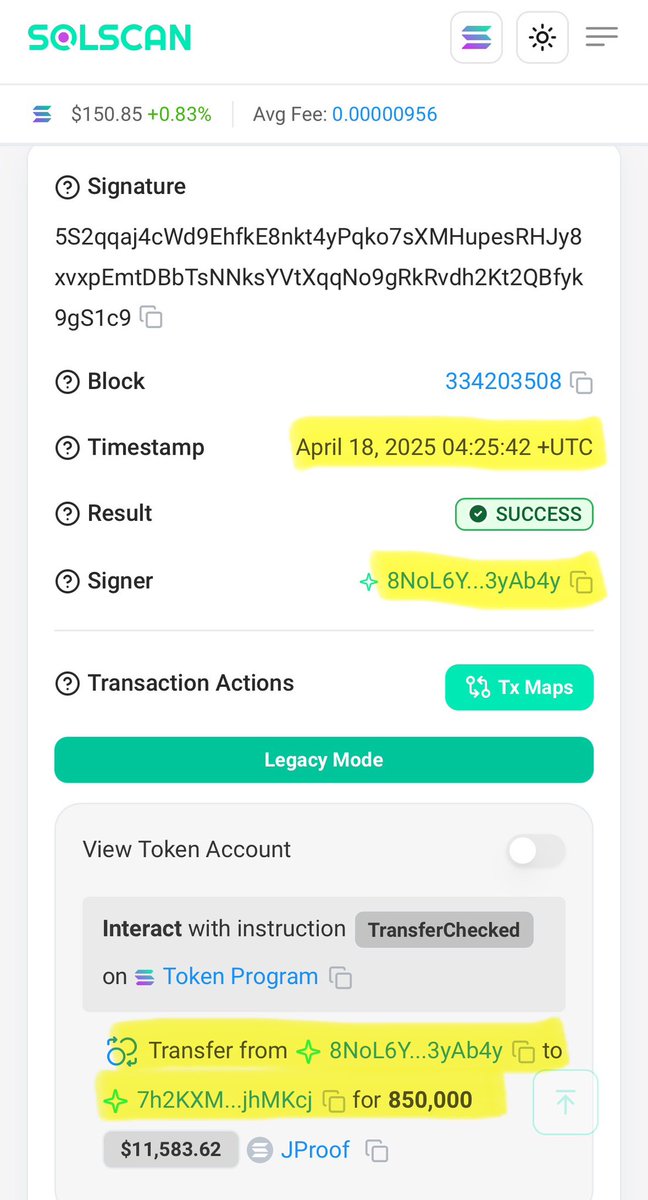Open Tx Maps
This screenshot has width=648, height=1200.
coord(519,687)
